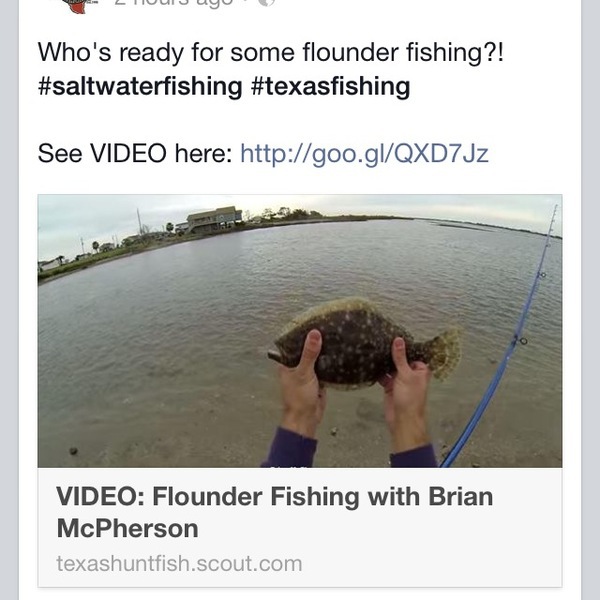
Task: Follow the goo.gl/QXD7Jz video link
Action: [x=364, y=154]
